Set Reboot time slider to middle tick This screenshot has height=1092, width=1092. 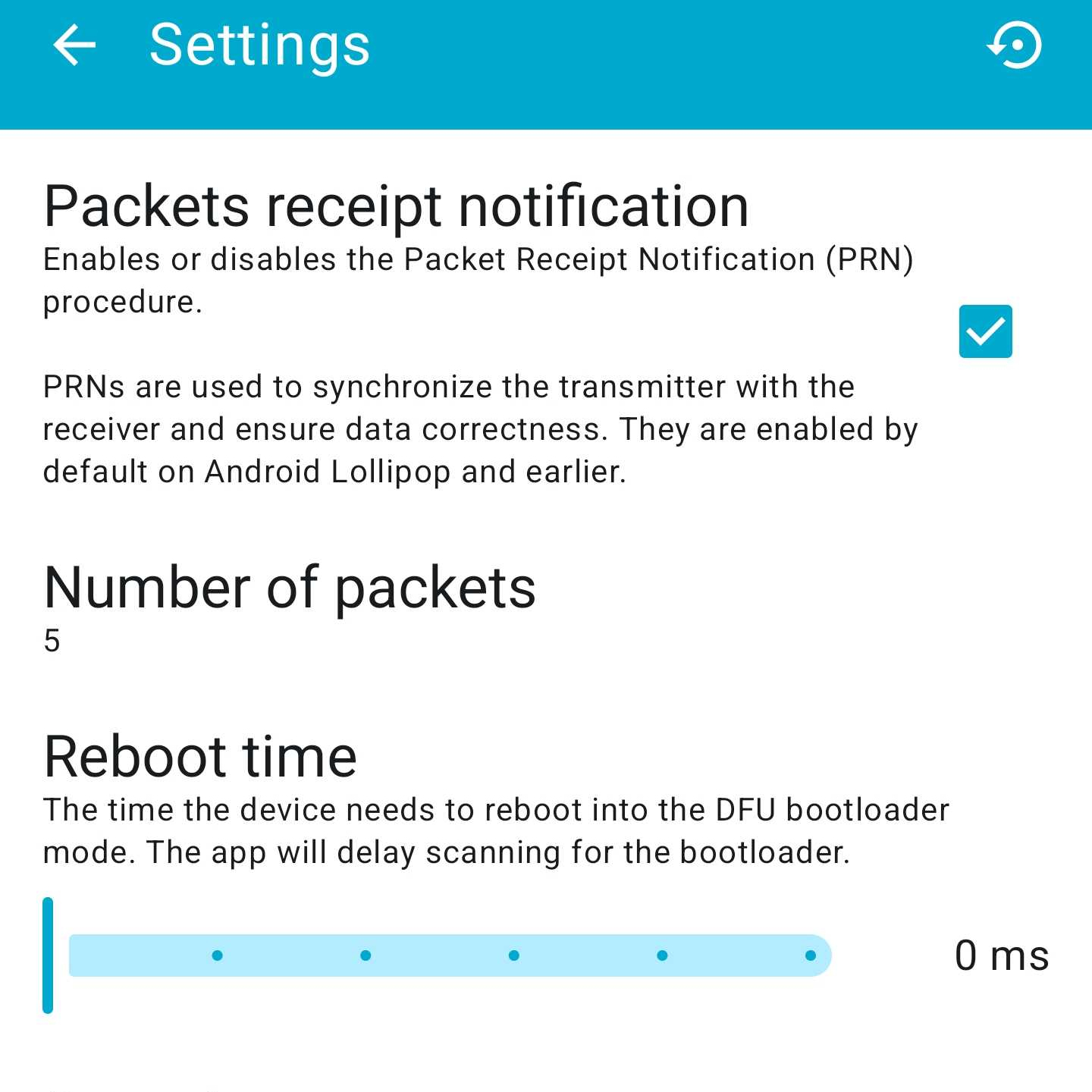(x=514, y=955)
